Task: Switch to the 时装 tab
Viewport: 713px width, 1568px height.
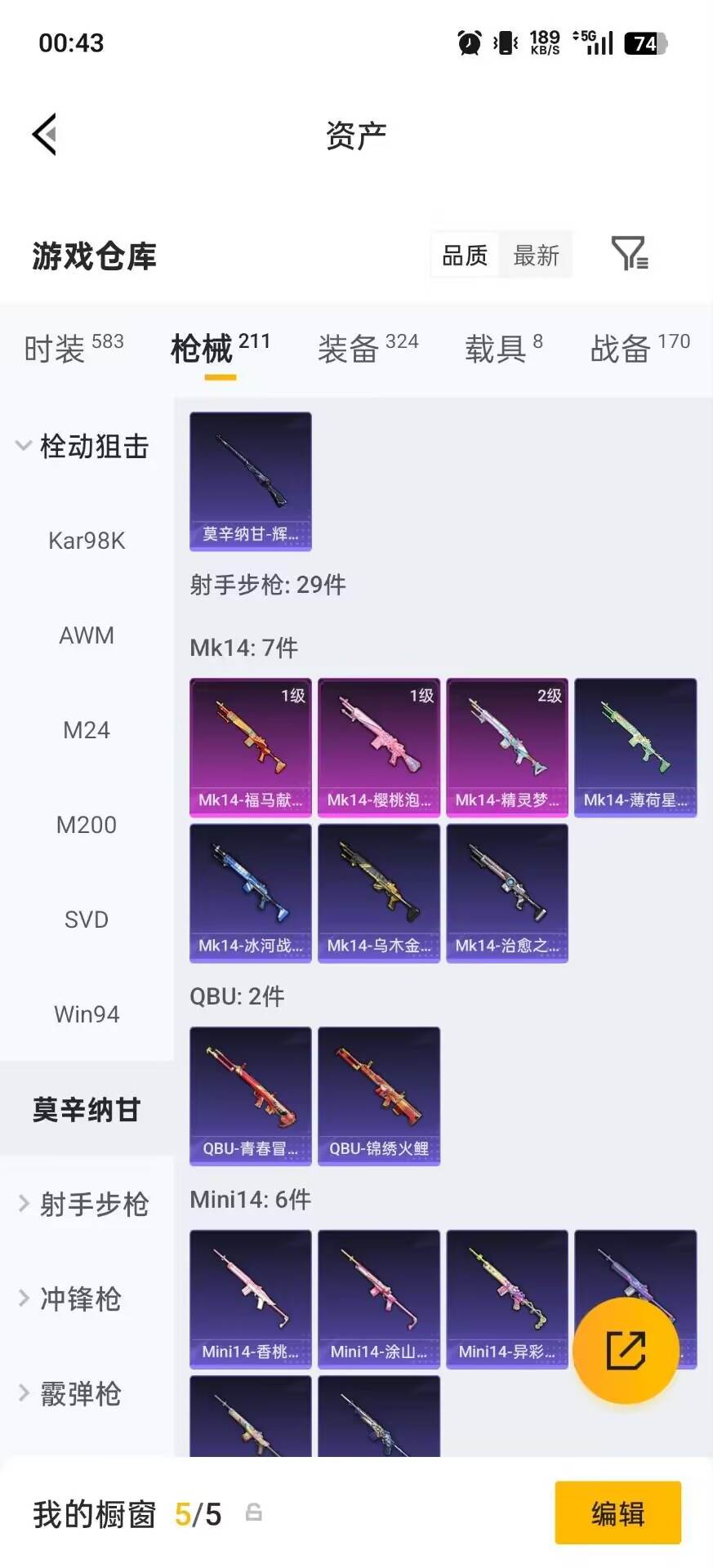Action: point(73,349)
